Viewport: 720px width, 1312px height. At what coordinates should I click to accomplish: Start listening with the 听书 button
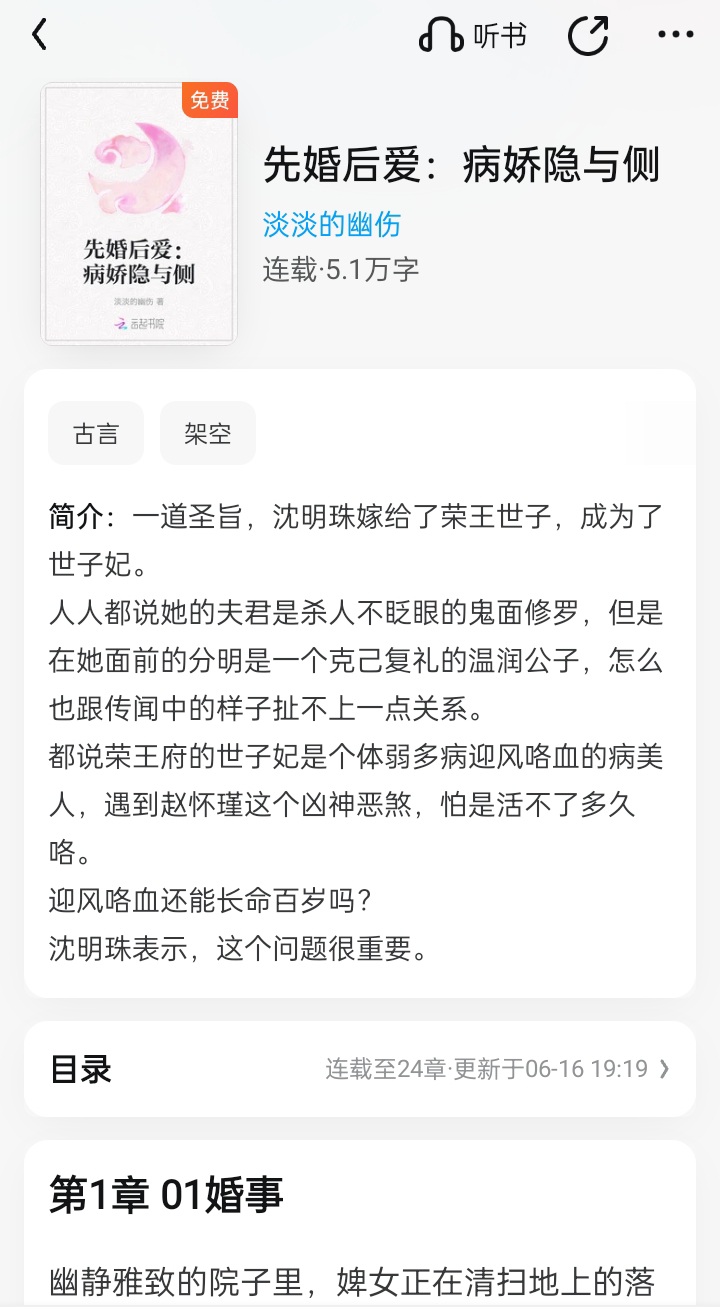[473, 36]
